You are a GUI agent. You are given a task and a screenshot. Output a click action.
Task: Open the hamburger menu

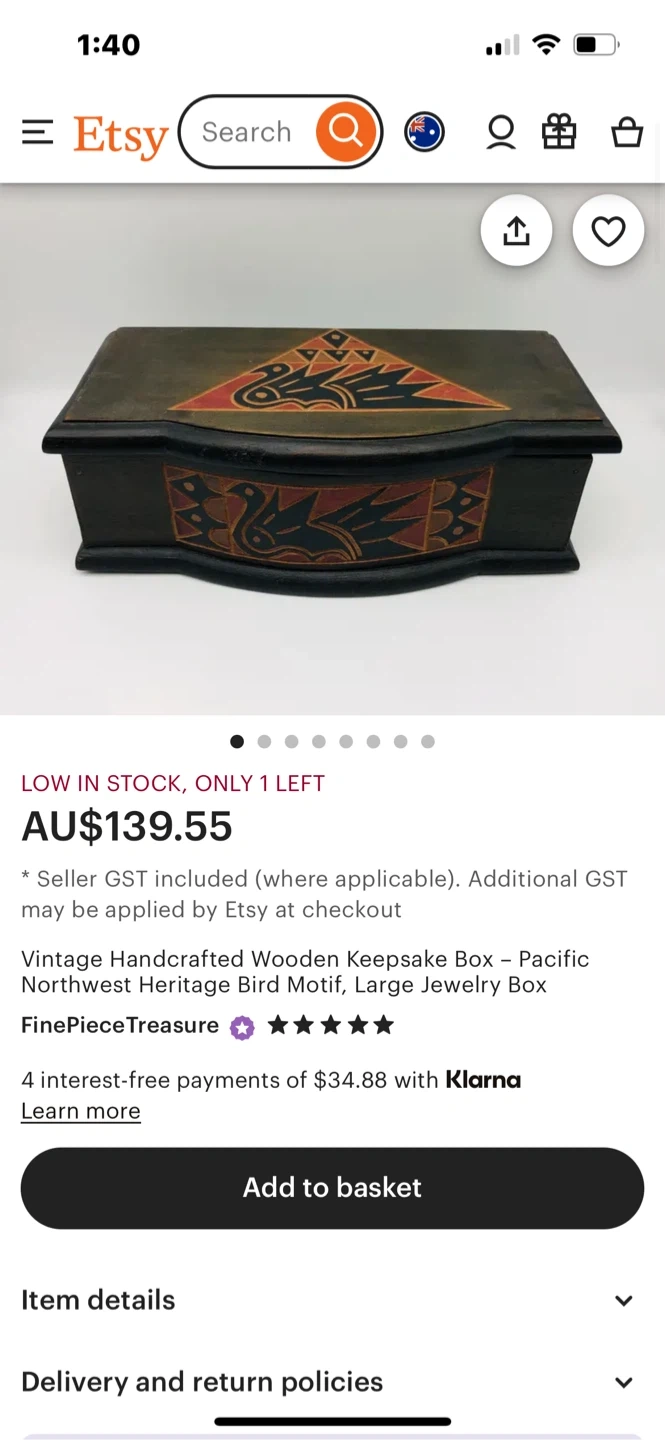pos(38,132)
